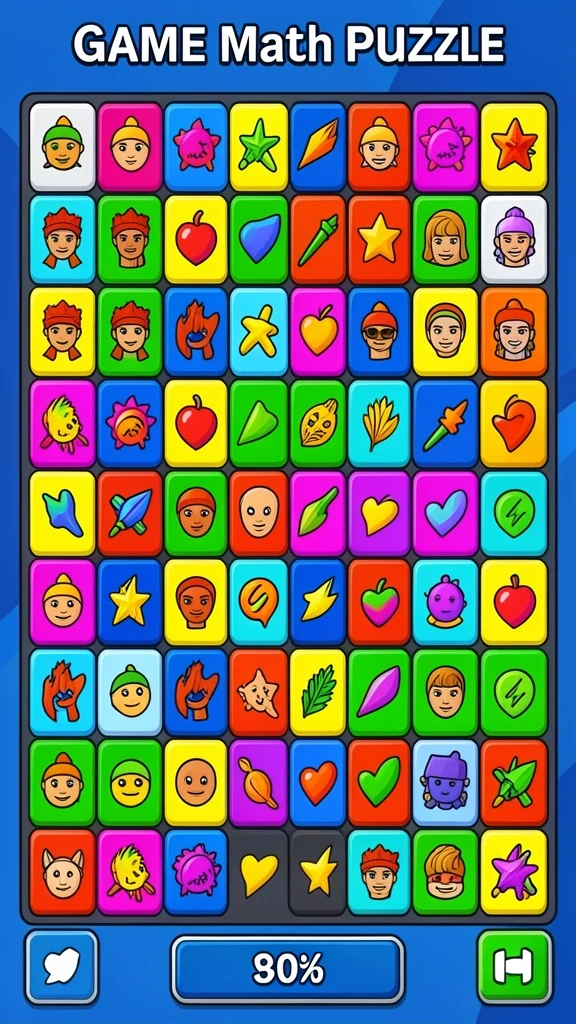Select the green-hat face on white tile
The height and width of the screenshot is (1024, 576).
63,146
